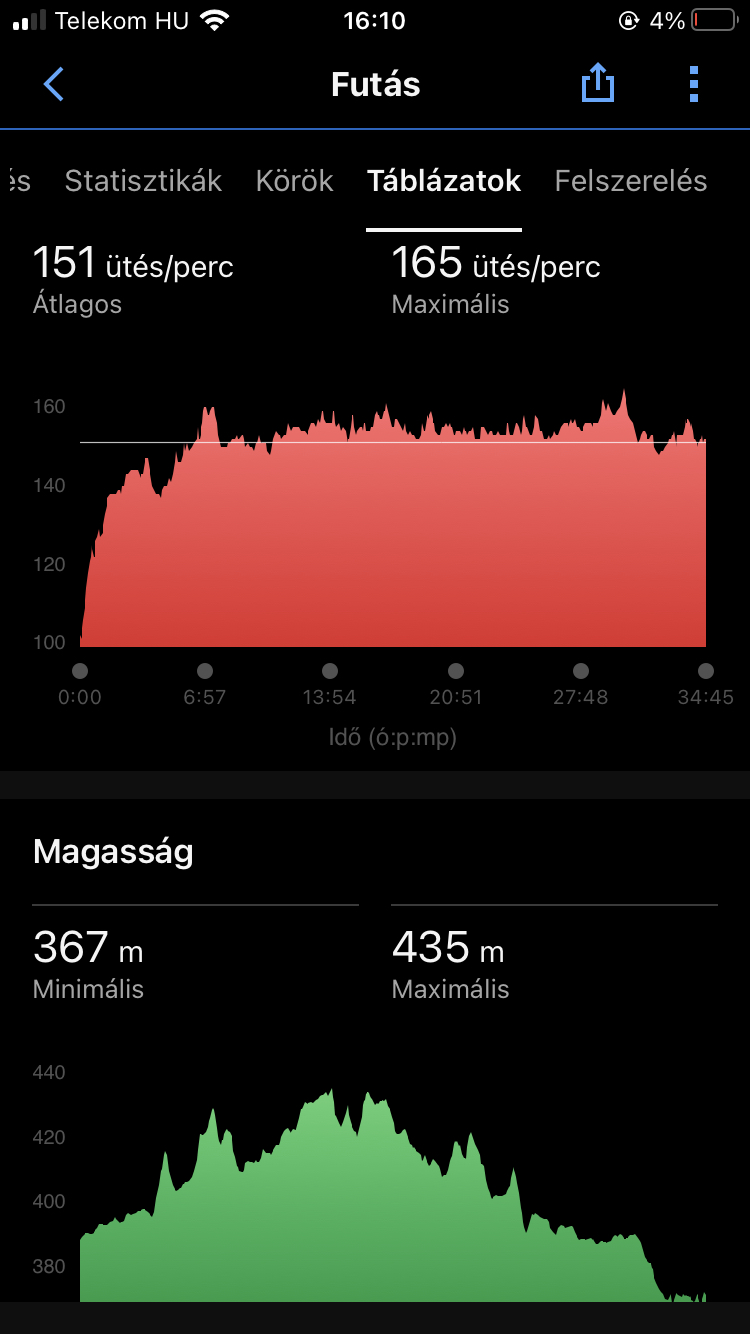The height and width of the screenshot is (1334, 750).
Task: Go back from the Futás screen
Action: point(54,85)
